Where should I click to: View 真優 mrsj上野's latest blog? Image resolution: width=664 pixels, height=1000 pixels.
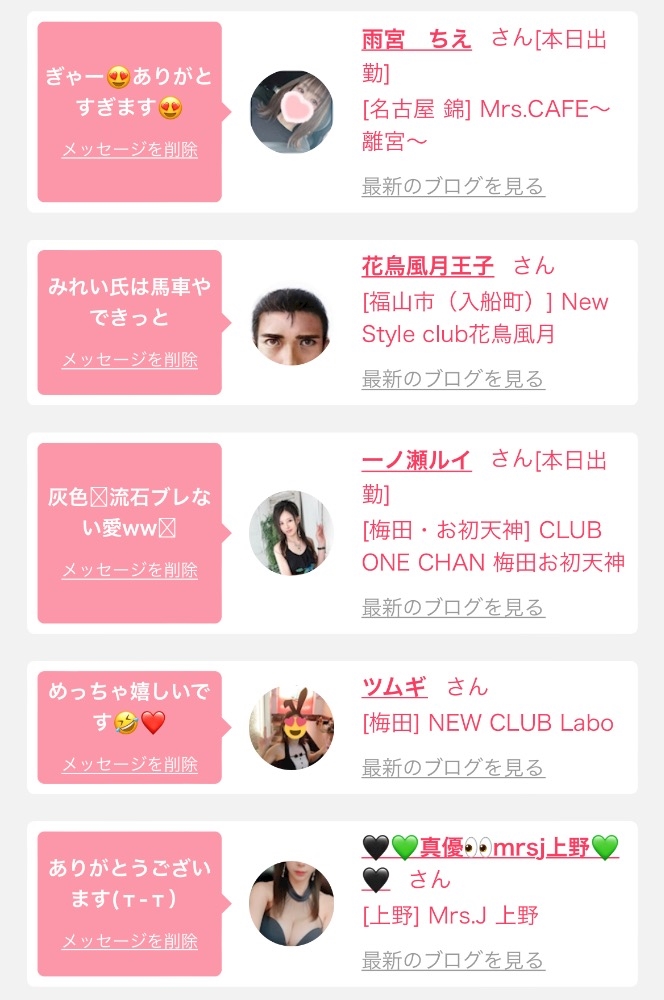coord(453,960)
